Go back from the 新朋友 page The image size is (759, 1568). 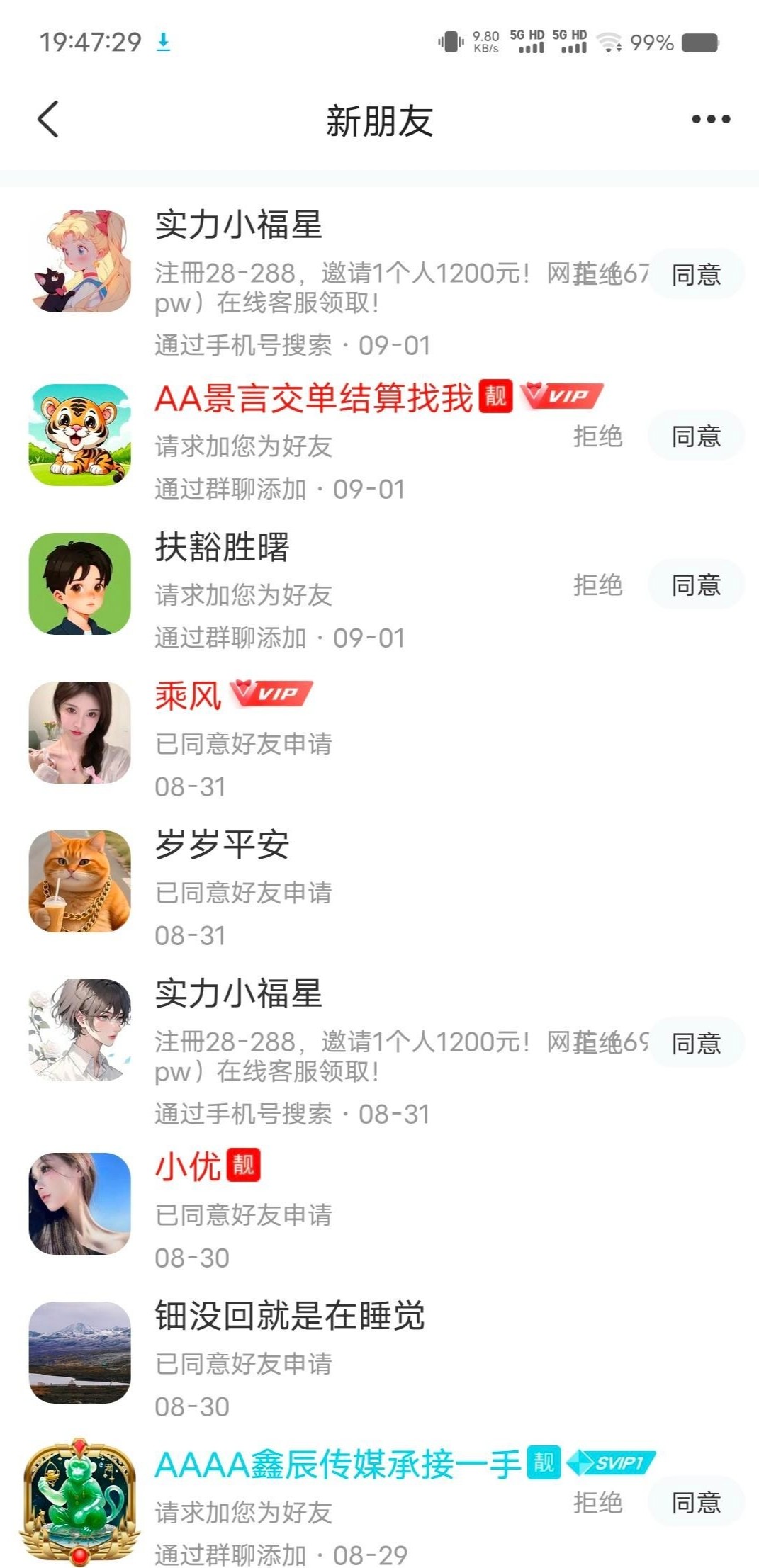pyautogui.click(x=48, y=119)
